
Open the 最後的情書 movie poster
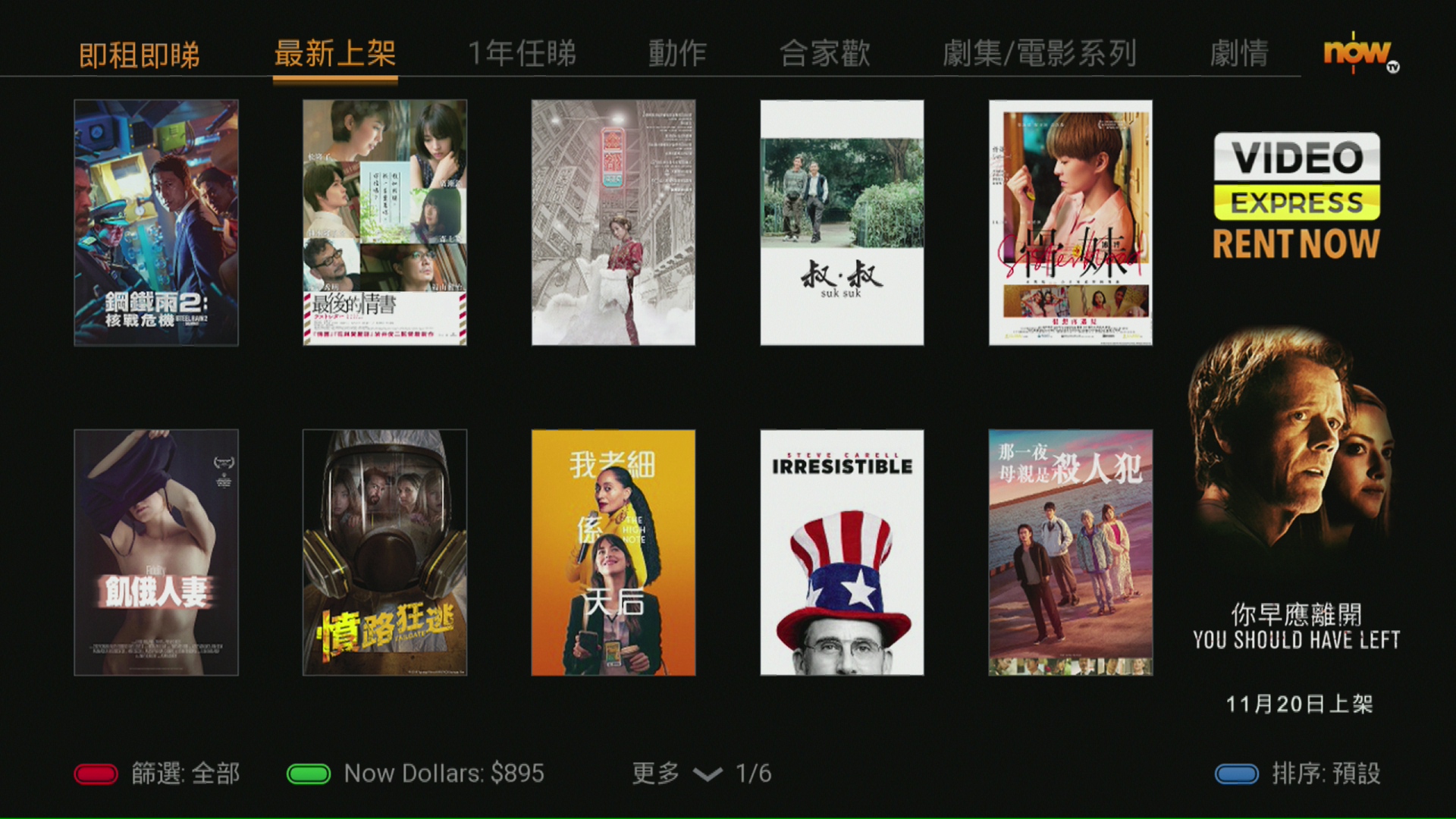coord(384,223)
